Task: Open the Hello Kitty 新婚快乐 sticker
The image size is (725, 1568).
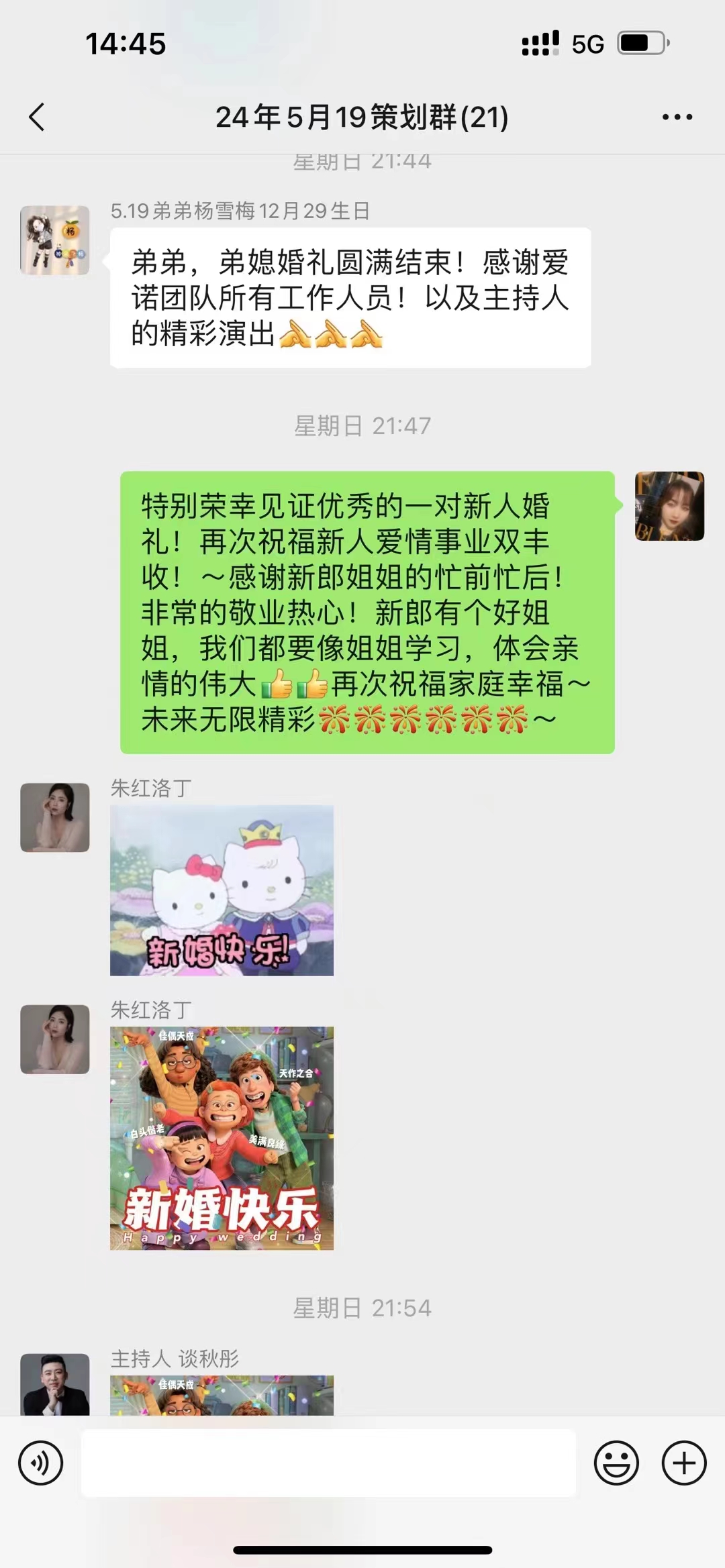Action: click(222, 890)
